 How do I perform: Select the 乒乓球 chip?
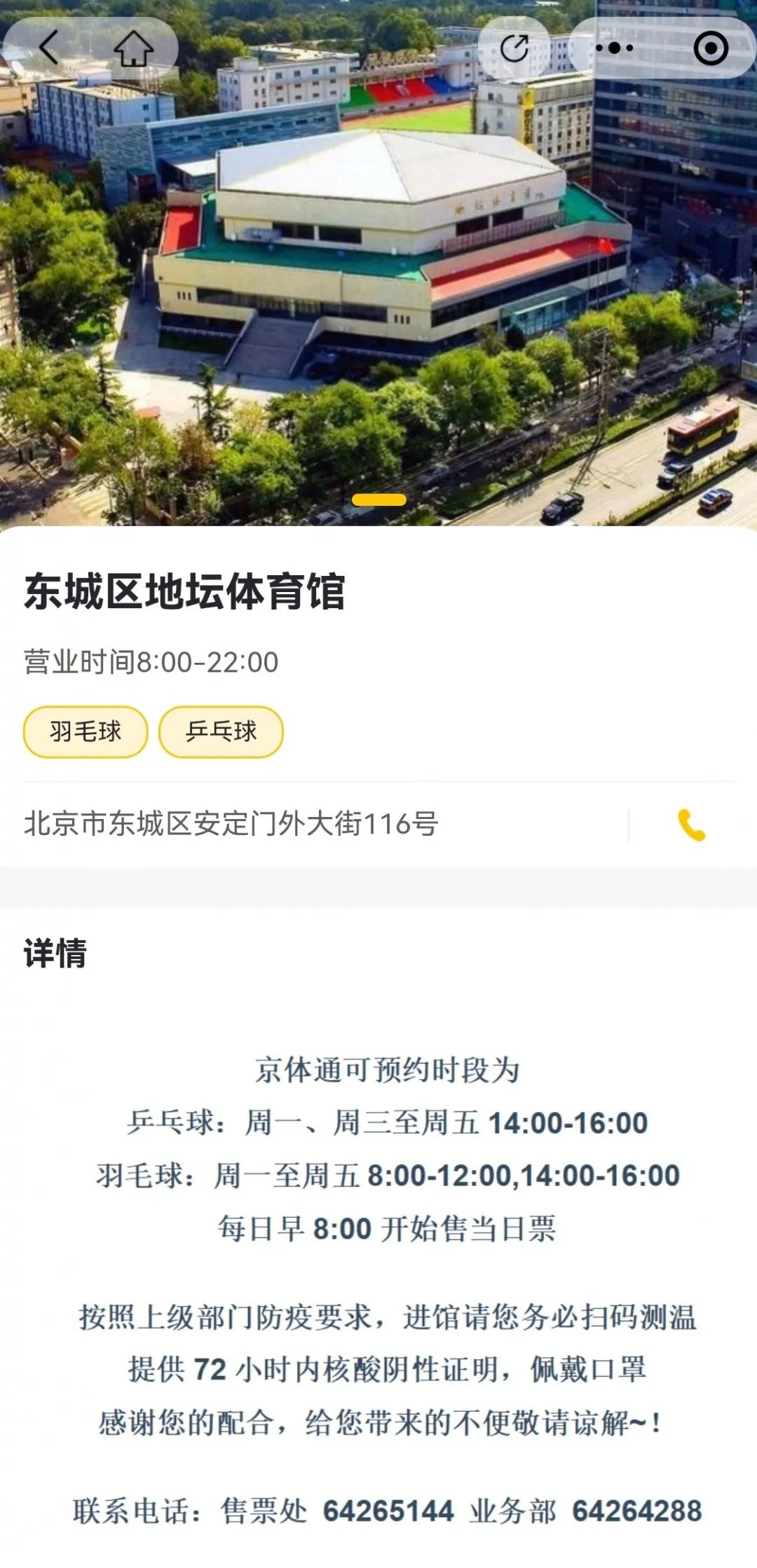point(221,731)
